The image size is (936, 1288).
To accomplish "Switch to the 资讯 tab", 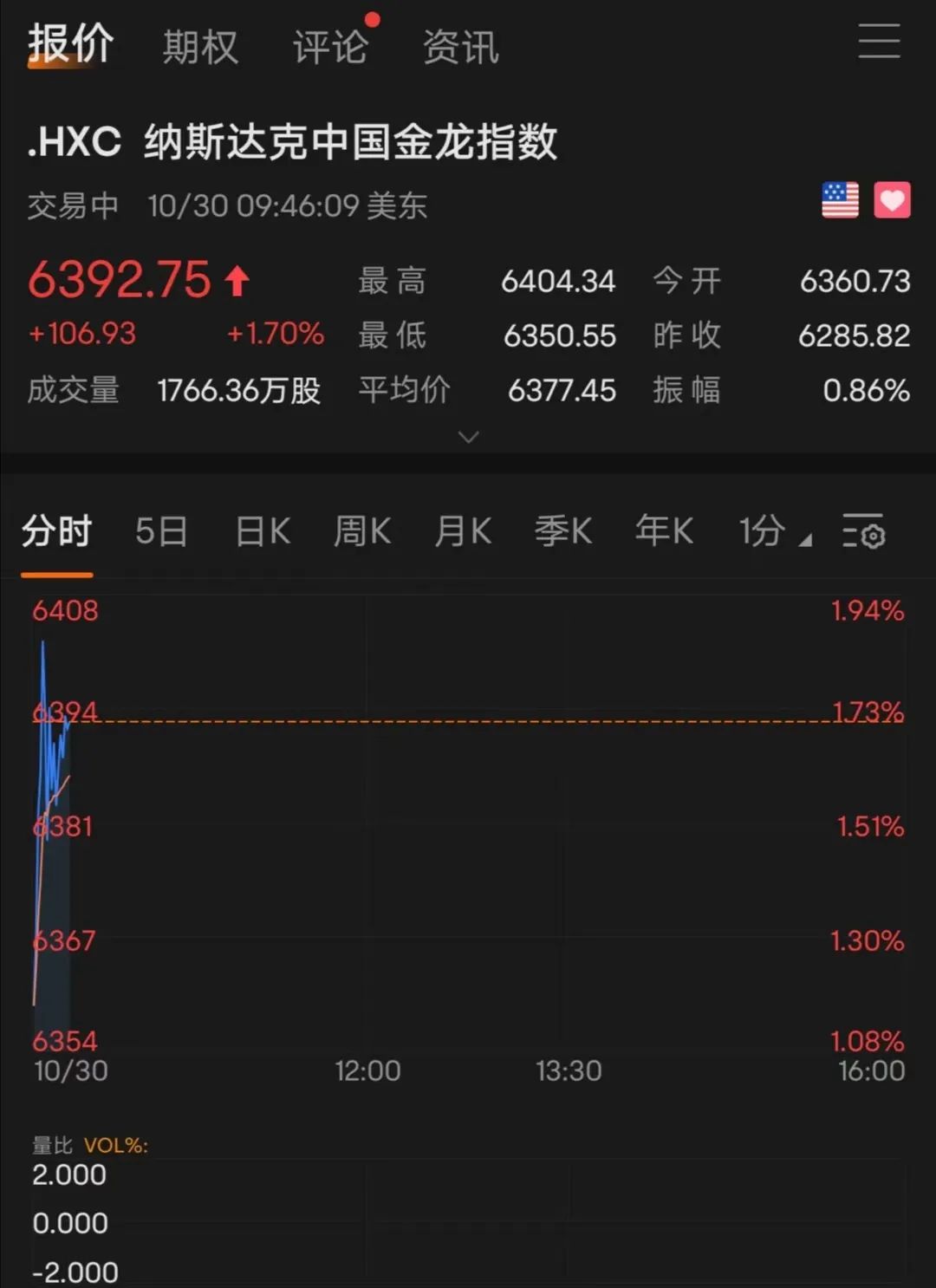I will tap(460, 46).
